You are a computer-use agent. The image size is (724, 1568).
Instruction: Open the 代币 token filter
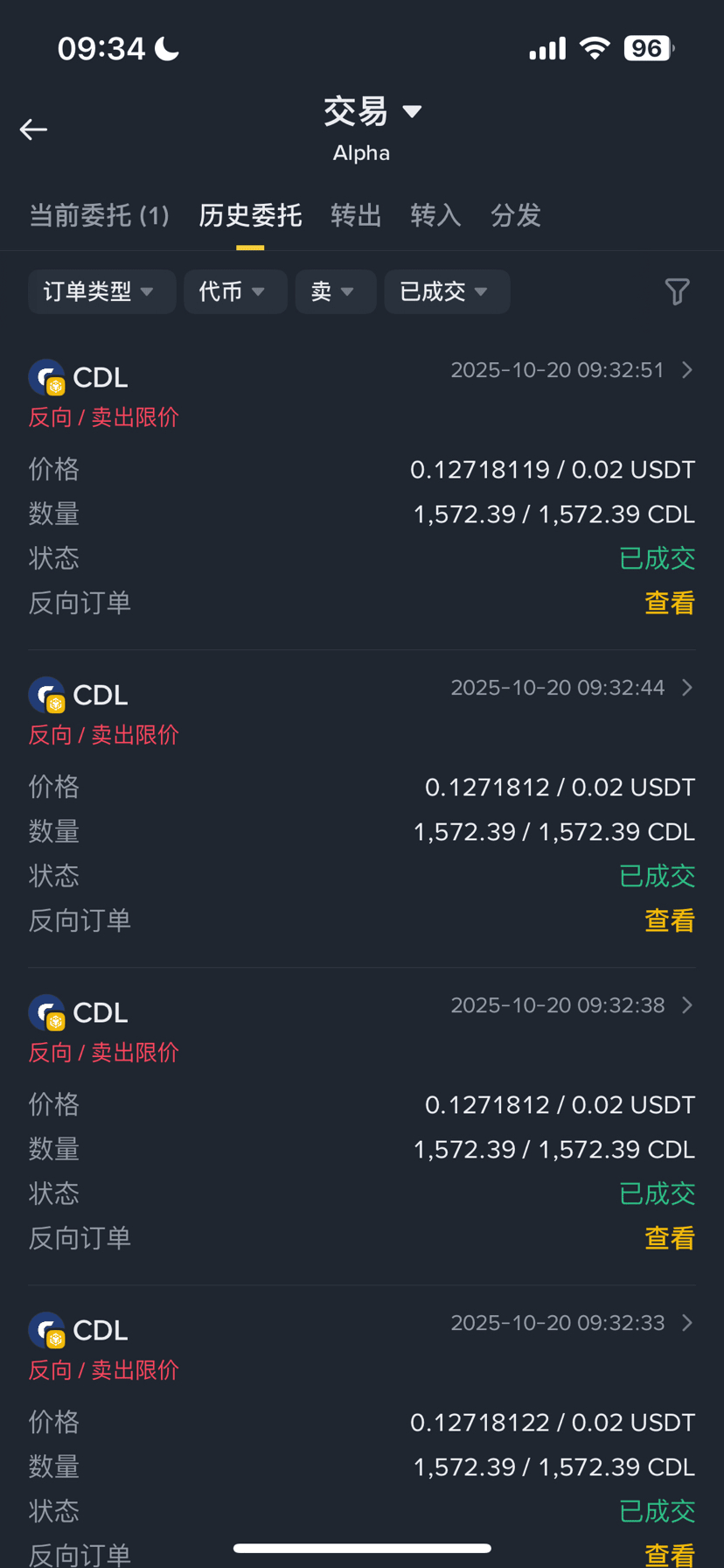[234, 291]
